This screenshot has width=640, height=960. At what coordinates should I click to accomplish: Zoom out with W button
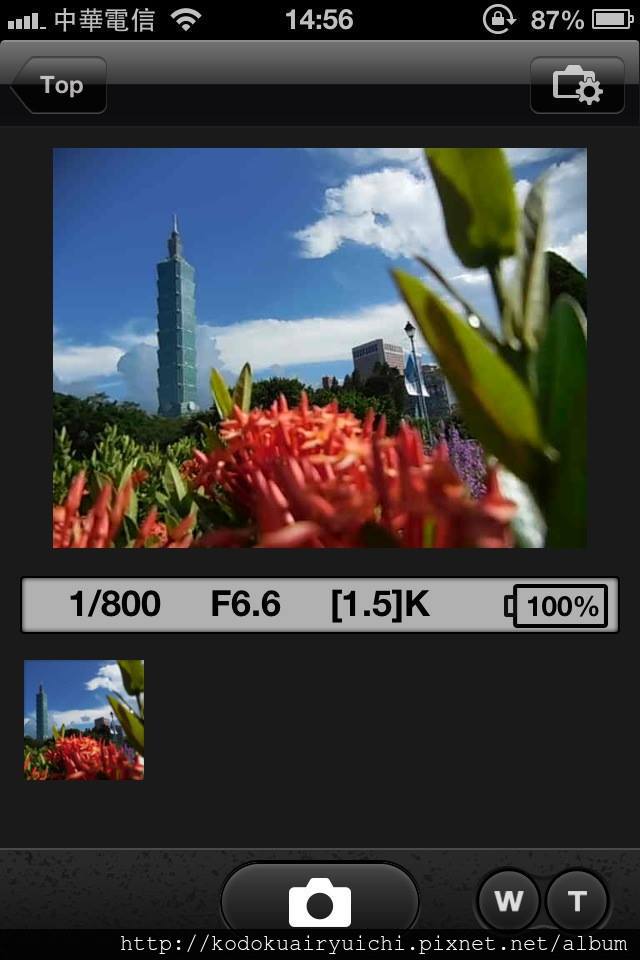tap(508, 901)
